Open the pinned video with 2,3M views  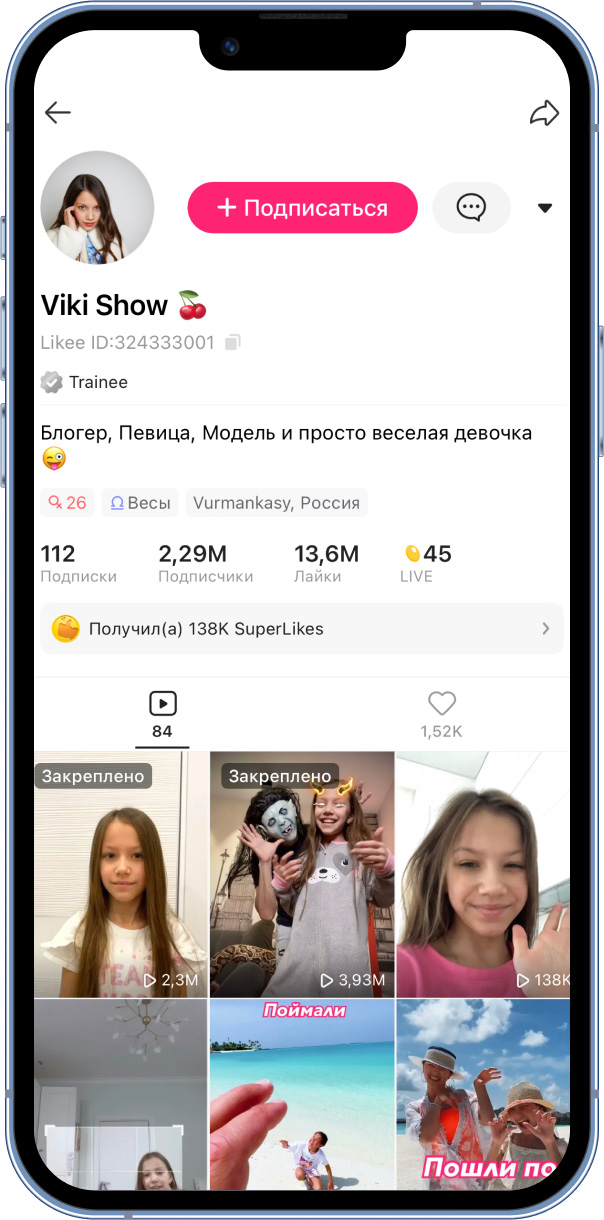121,875
